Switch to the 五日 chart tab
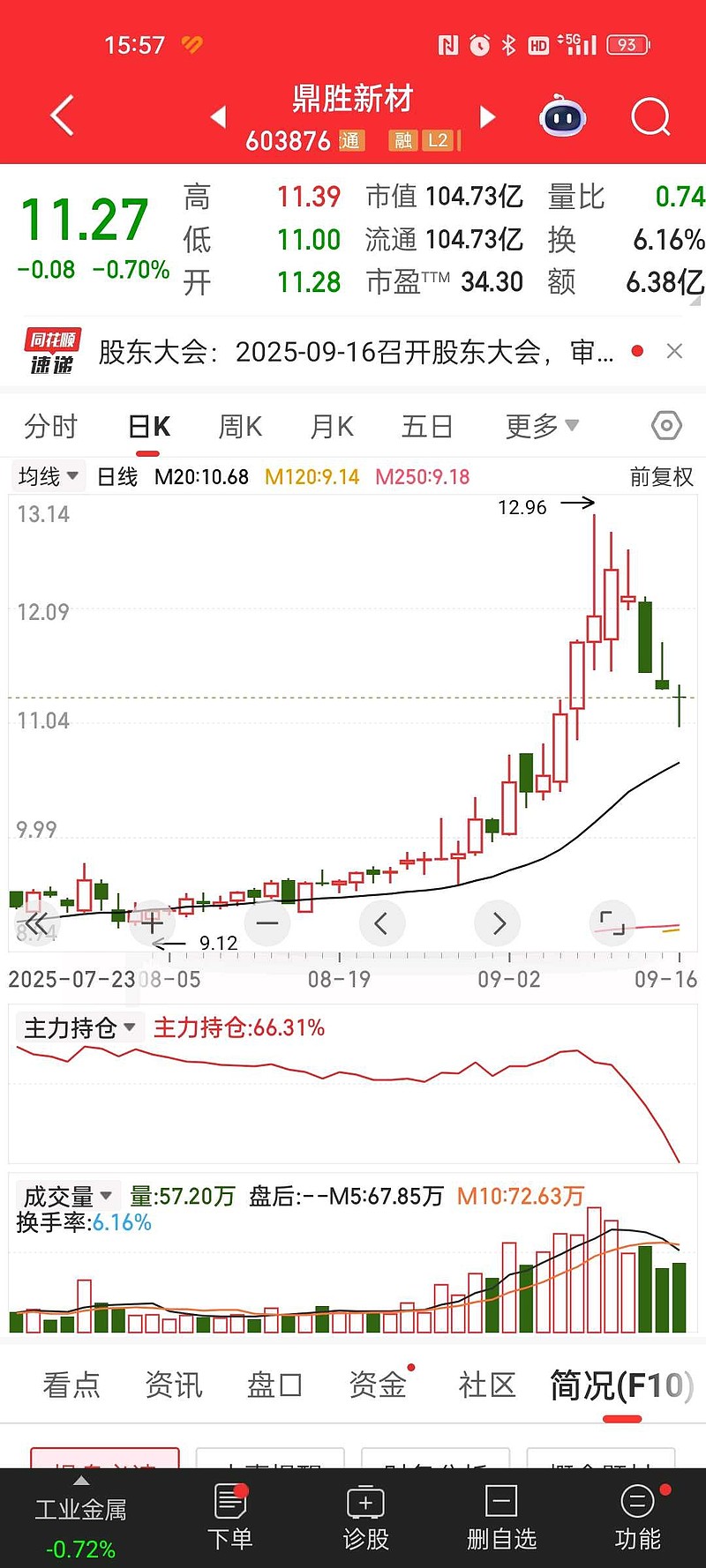This screenshot has width=706, height=1568. [427, 427]
